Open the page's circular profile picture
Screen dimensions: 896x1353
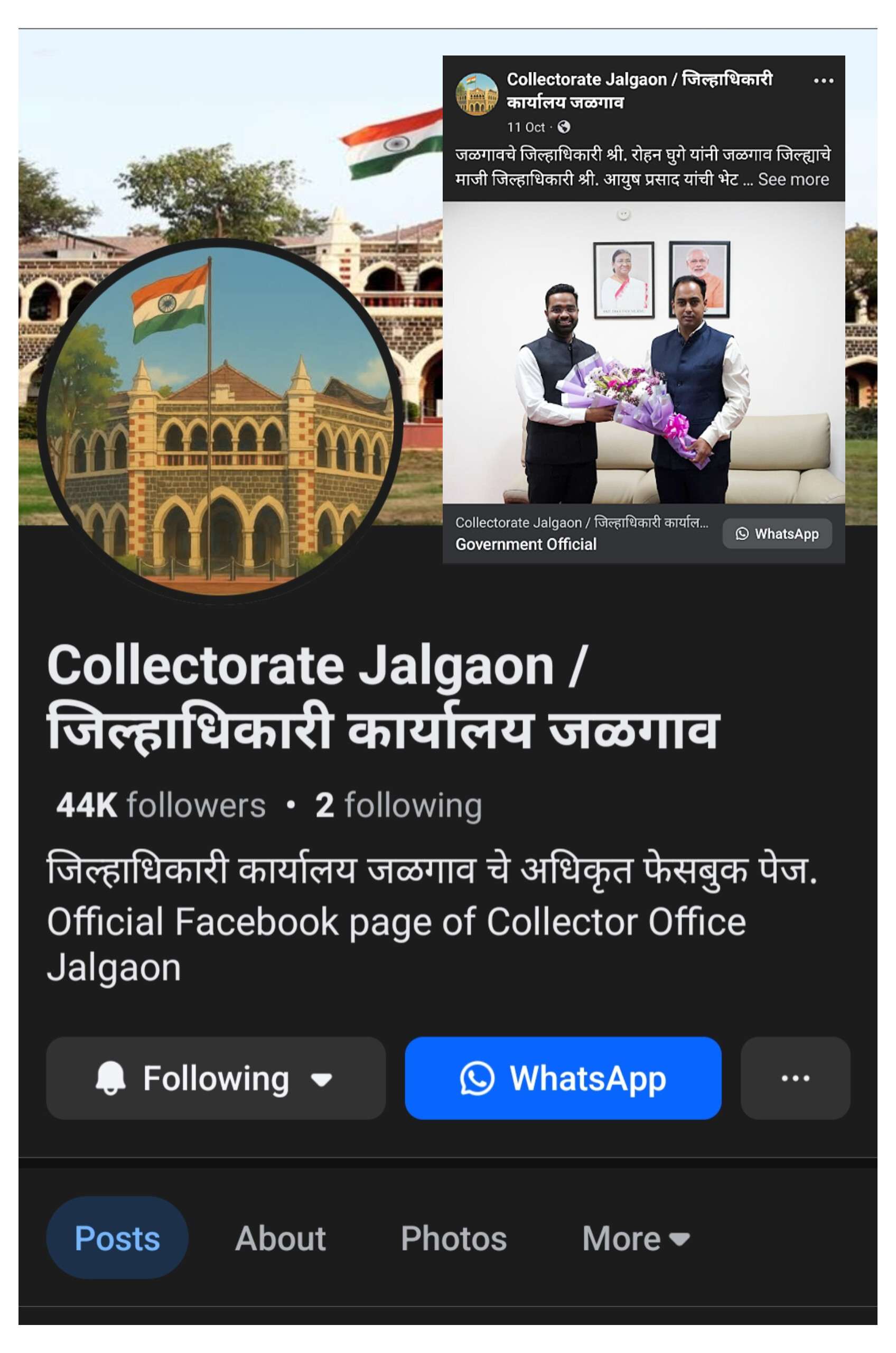pyautogui.click(x=220, y=421)
